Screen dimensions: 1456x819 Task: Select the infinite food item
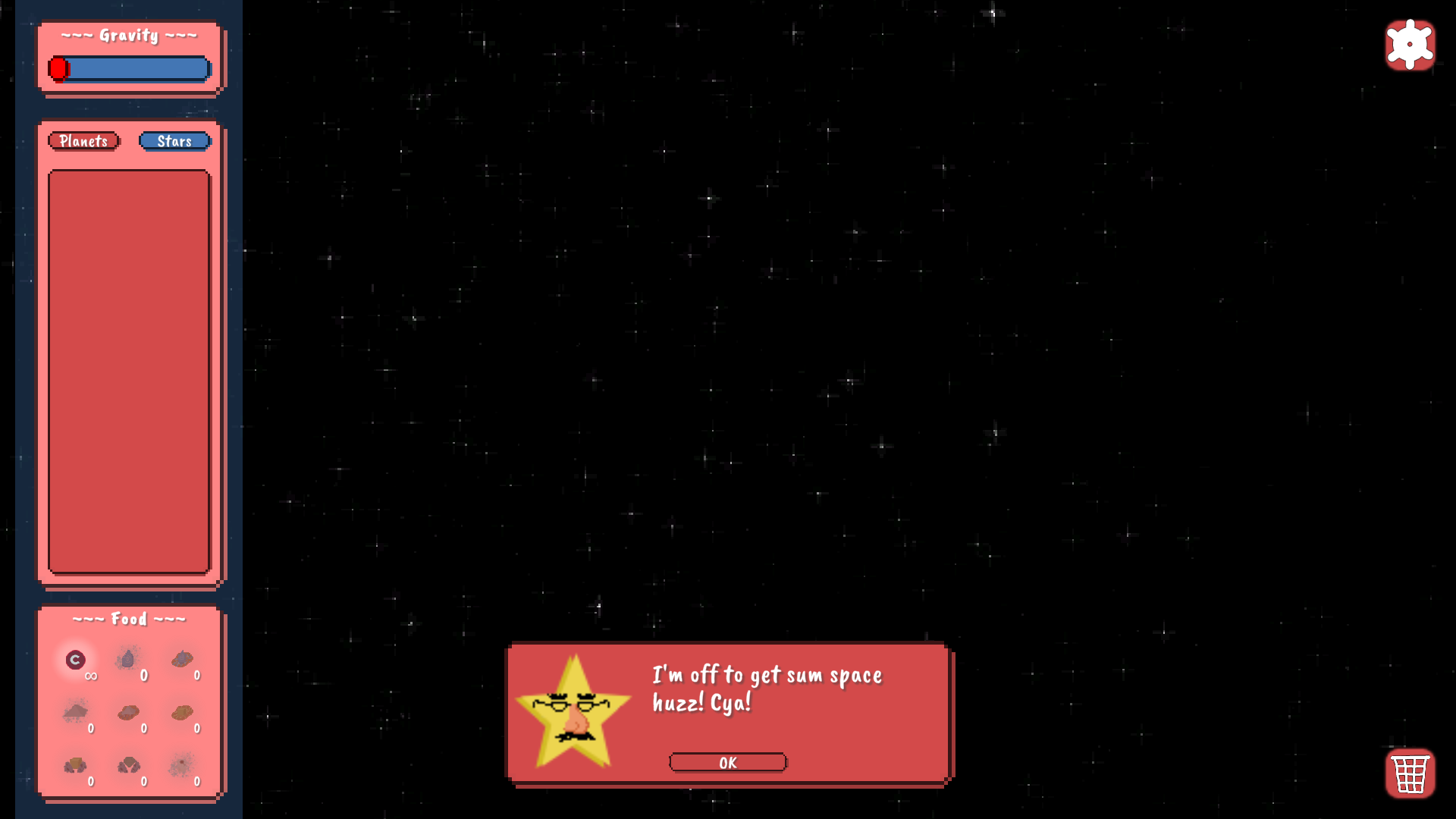75,660
